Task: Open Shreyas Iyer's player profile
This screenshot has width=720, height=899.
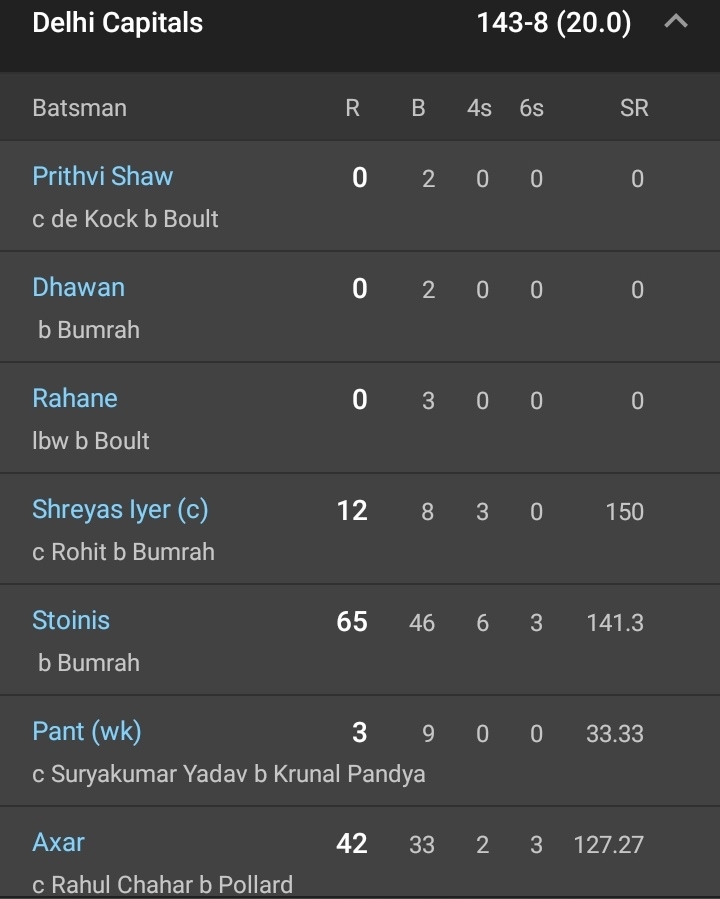Action: tap(120, 510)
